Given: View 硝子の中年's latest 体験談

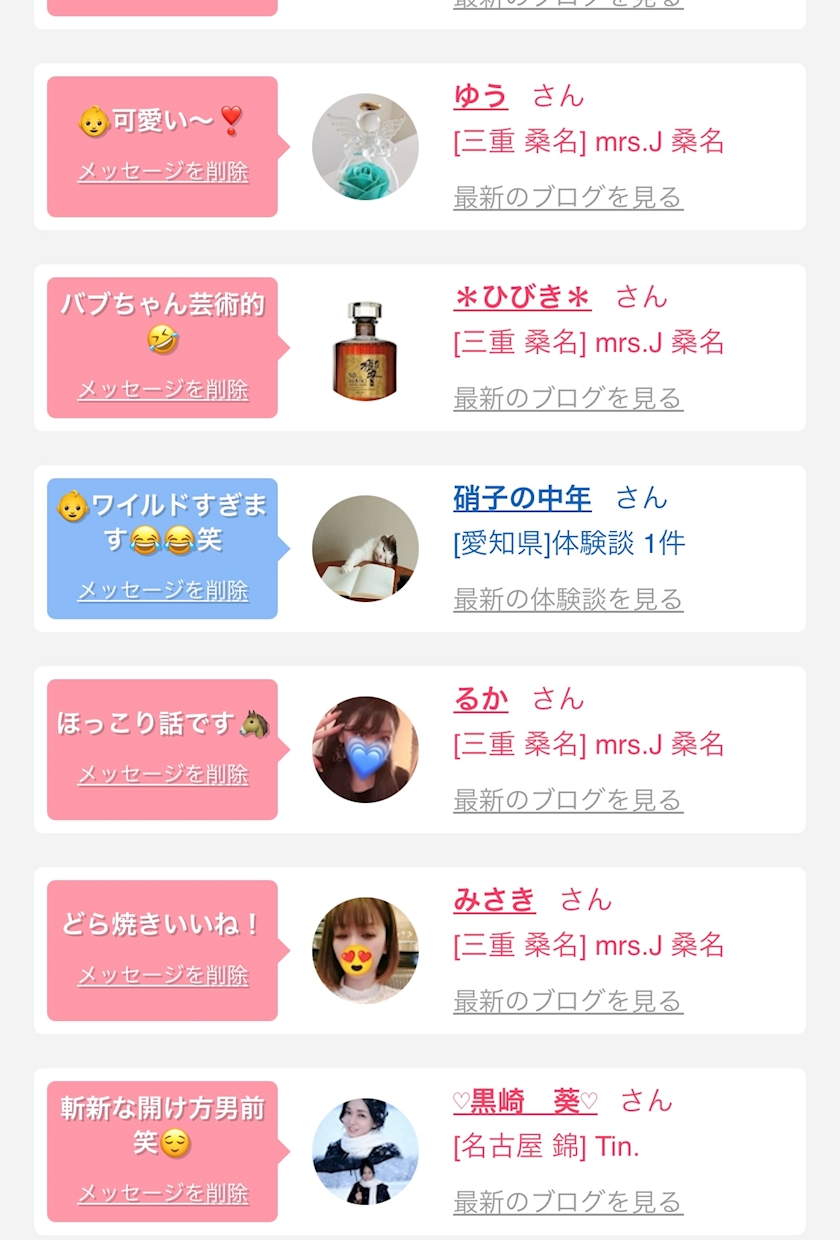Looking at the screenshot, I should click(567, 599).
